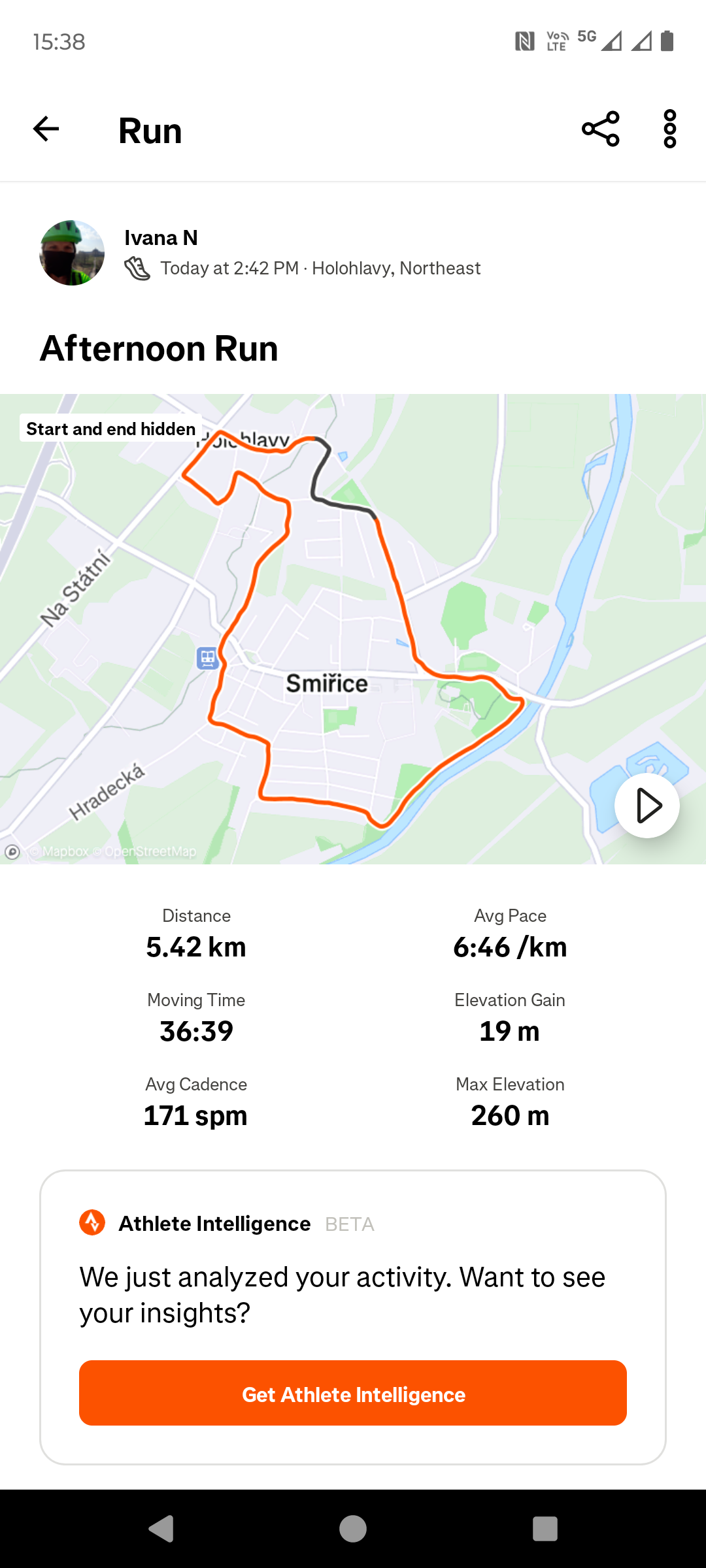Play the route flyover on map

[647, 805]
